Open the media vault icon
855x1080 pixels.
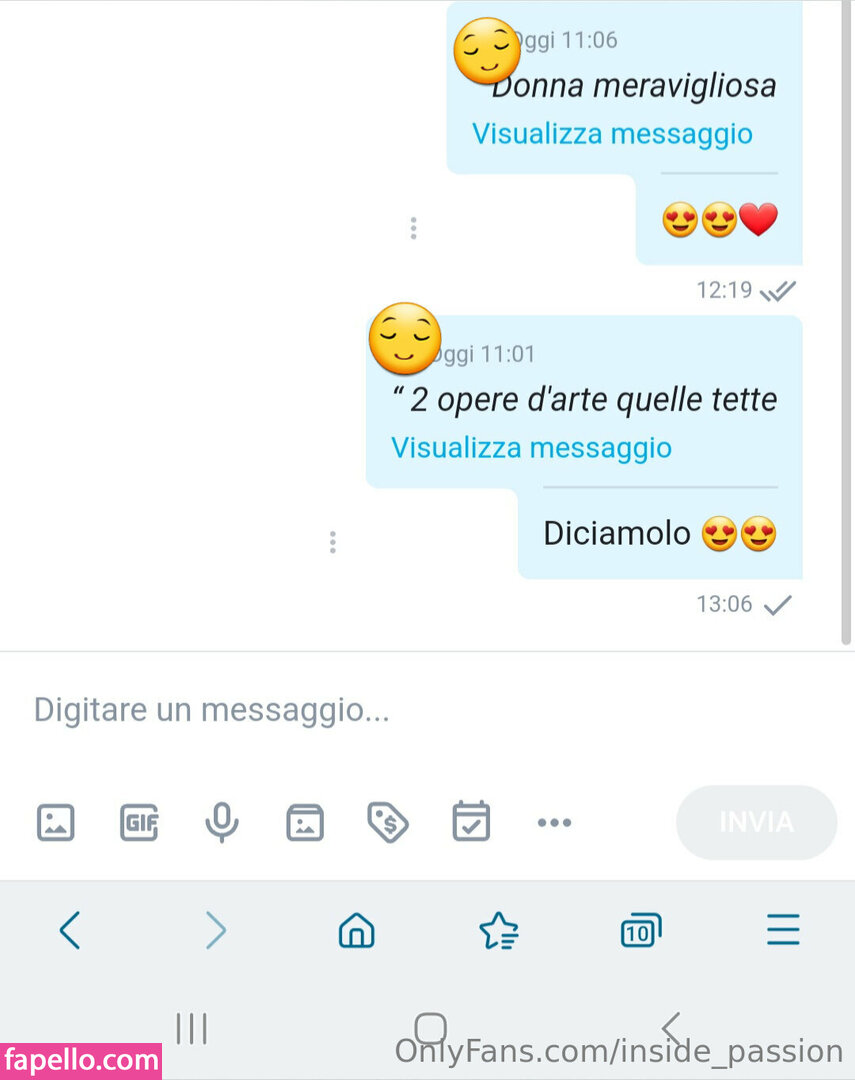point(305,823)
